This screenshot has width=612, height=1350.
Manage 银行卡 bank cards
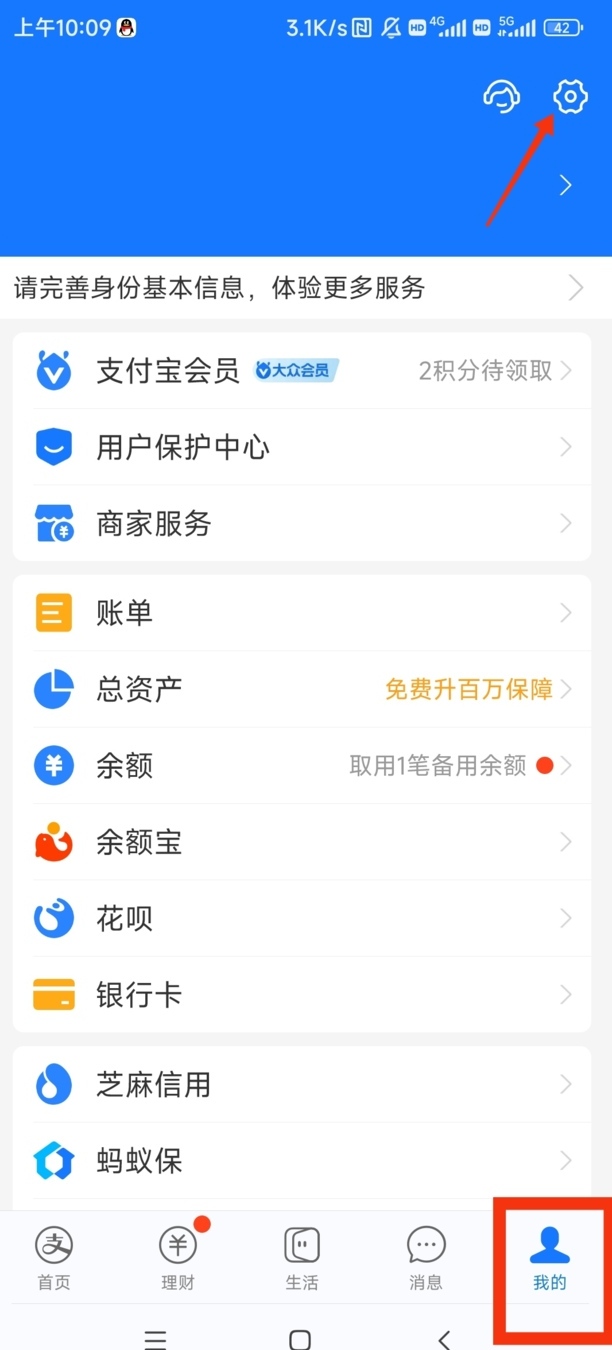coord(300,995)
